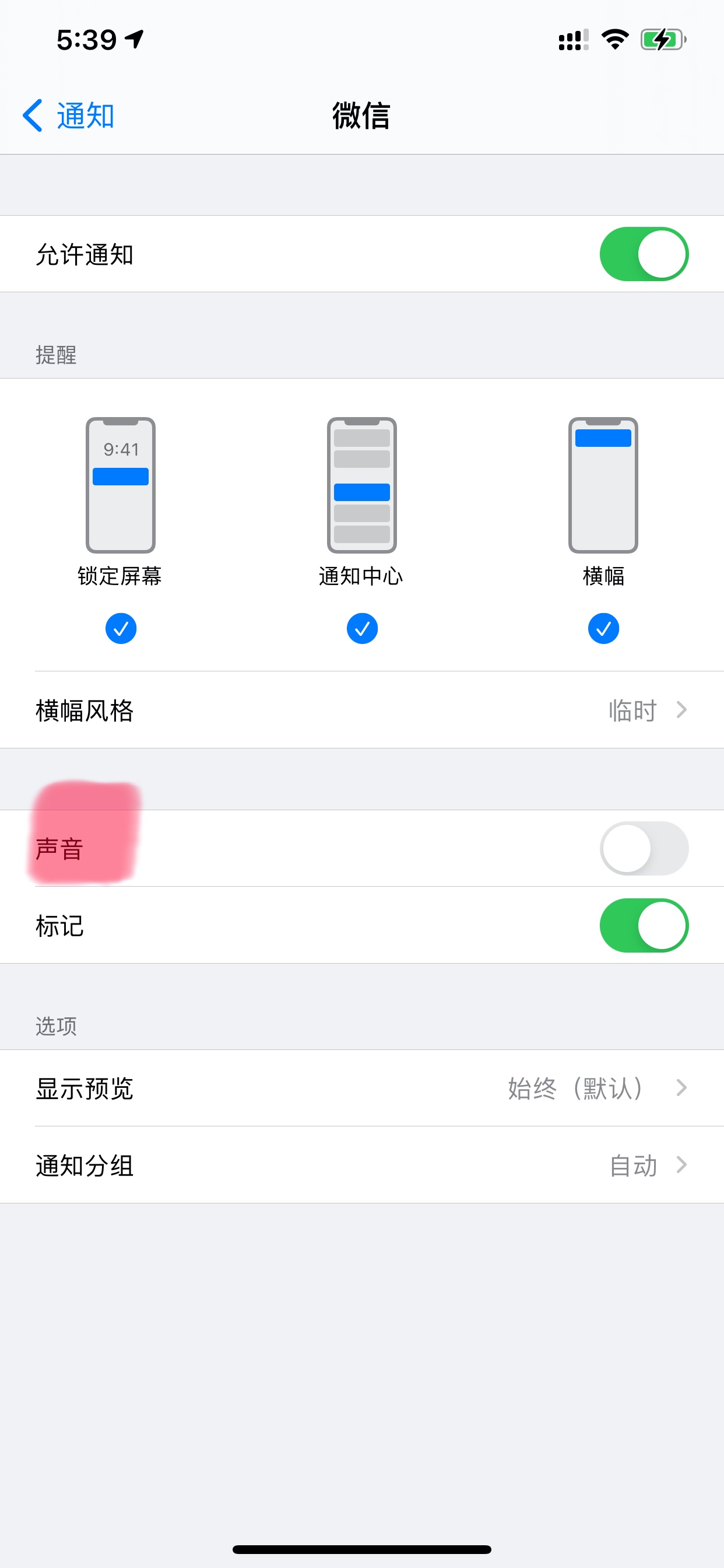Disable the 标记 badge switch
The width and height of the screenshot is (724, 1568).
(x=643, y=925)
